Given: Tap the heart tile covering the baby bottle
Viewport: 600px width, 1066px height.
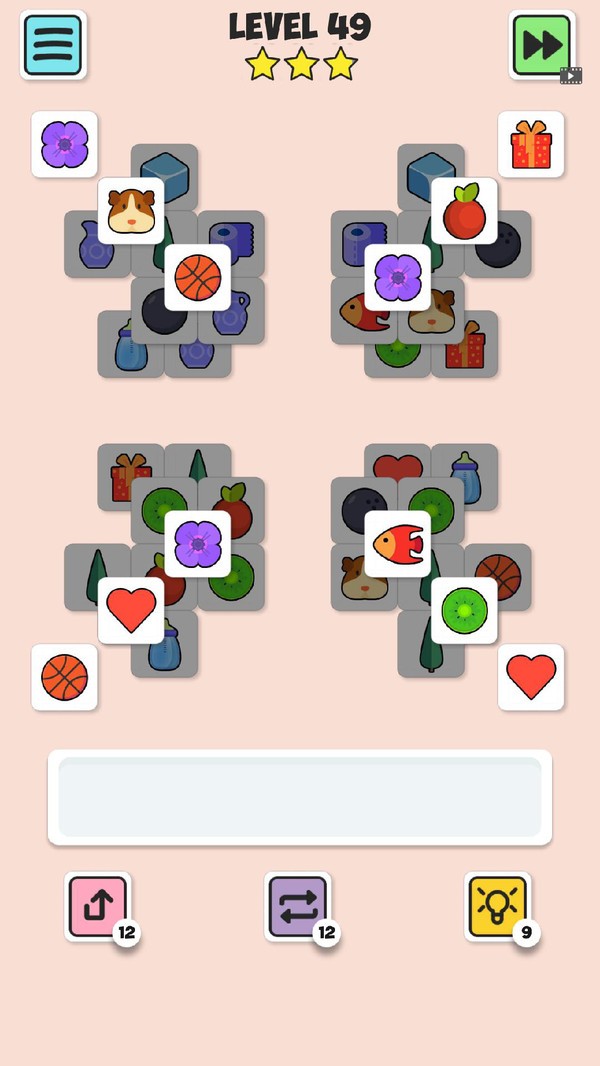Looking at the screenshot, I should (x=131, y=610).
